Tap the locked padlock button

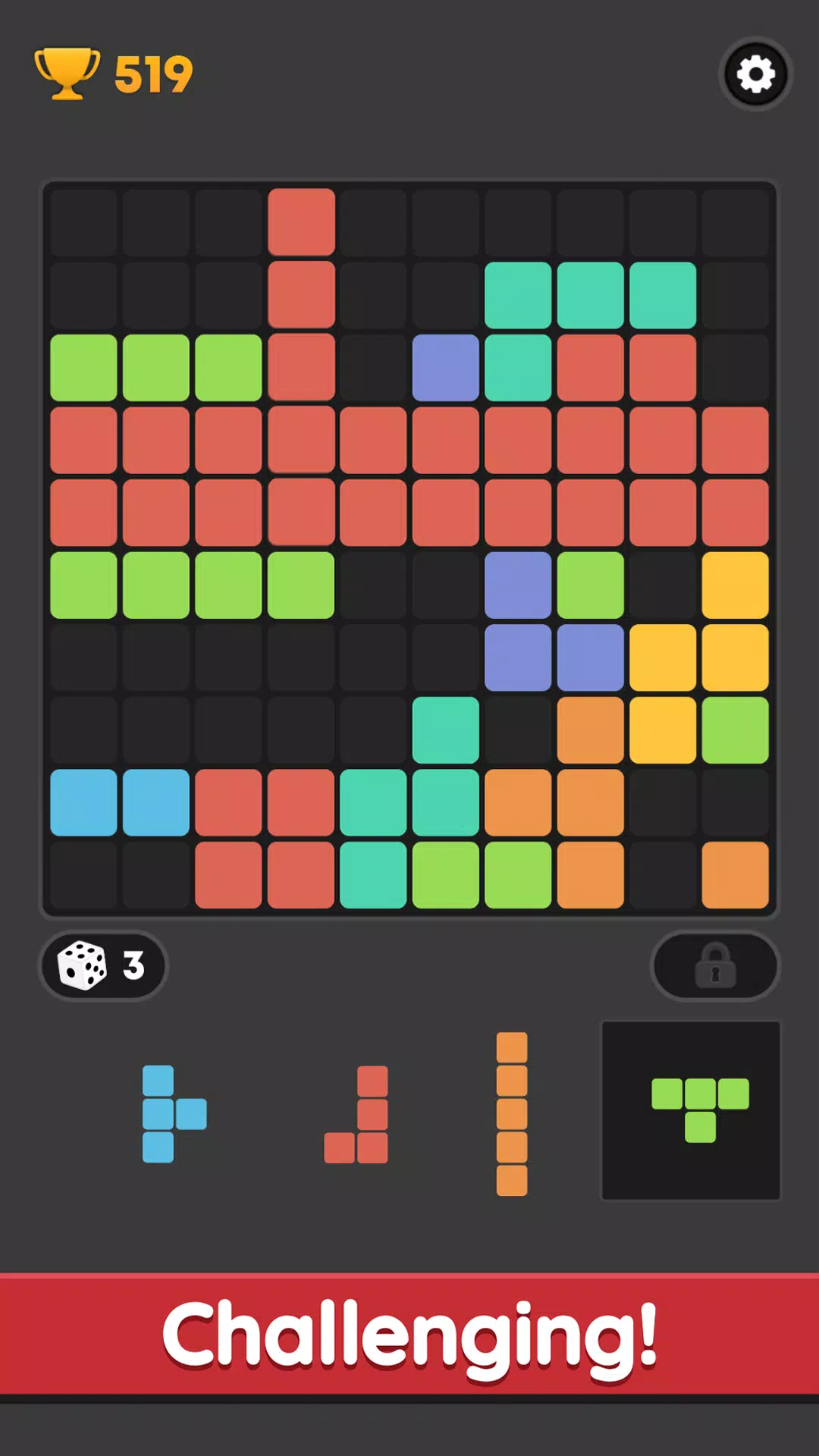point(714,965)
